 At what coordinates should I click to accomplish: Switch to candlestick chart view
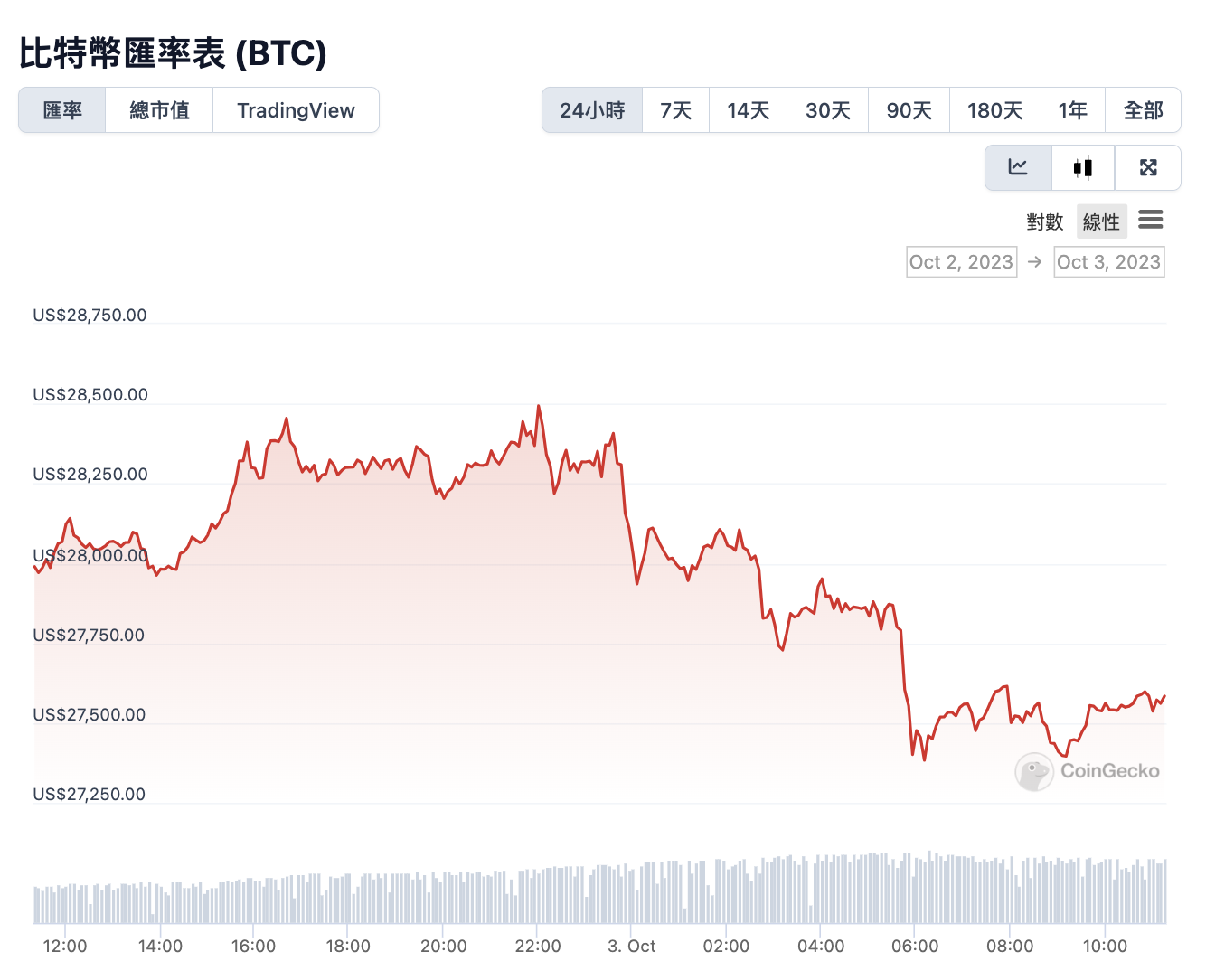tap(1083, 167)
